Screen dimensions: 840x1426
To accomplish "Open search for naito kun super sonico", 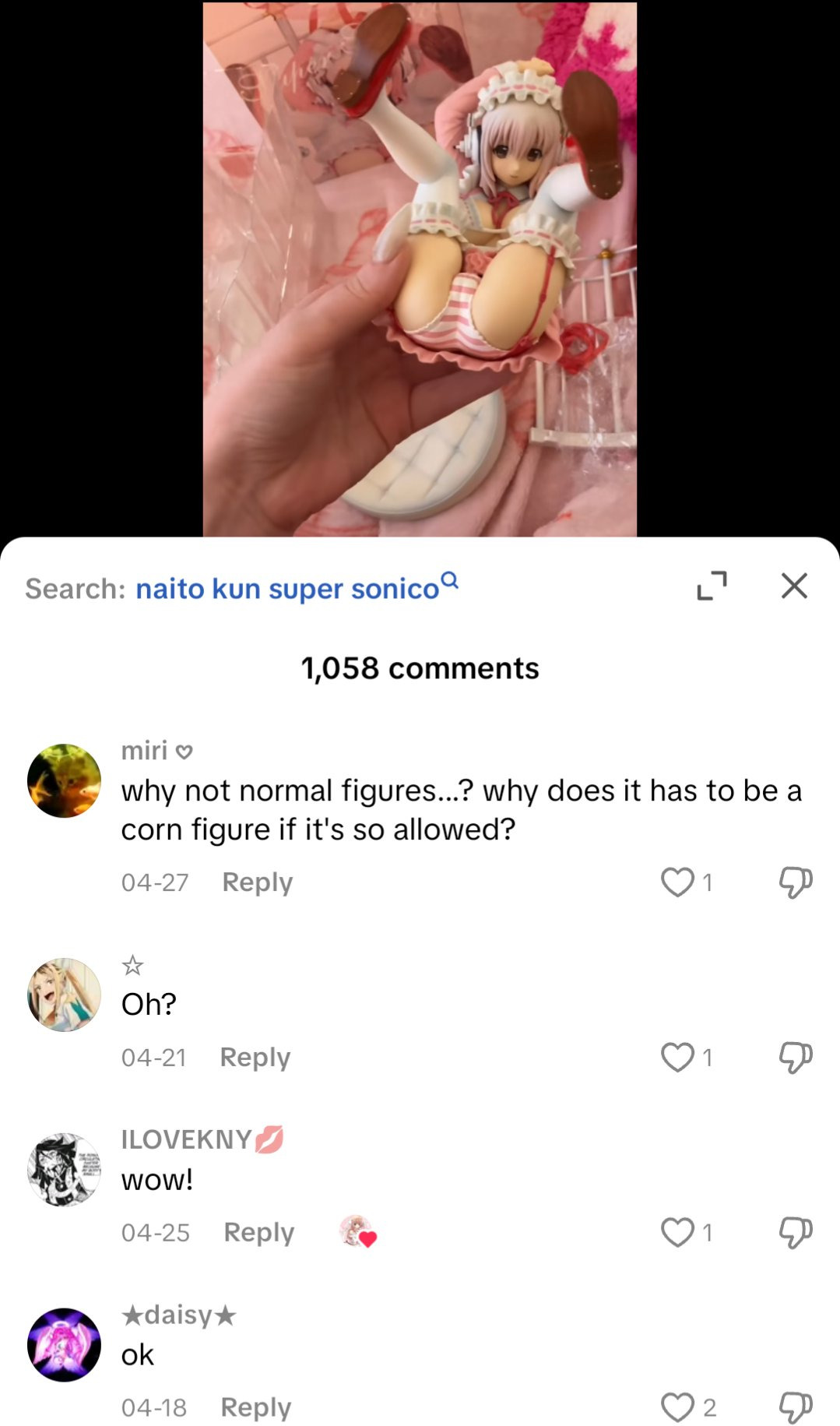I will (x=297, y=588).
